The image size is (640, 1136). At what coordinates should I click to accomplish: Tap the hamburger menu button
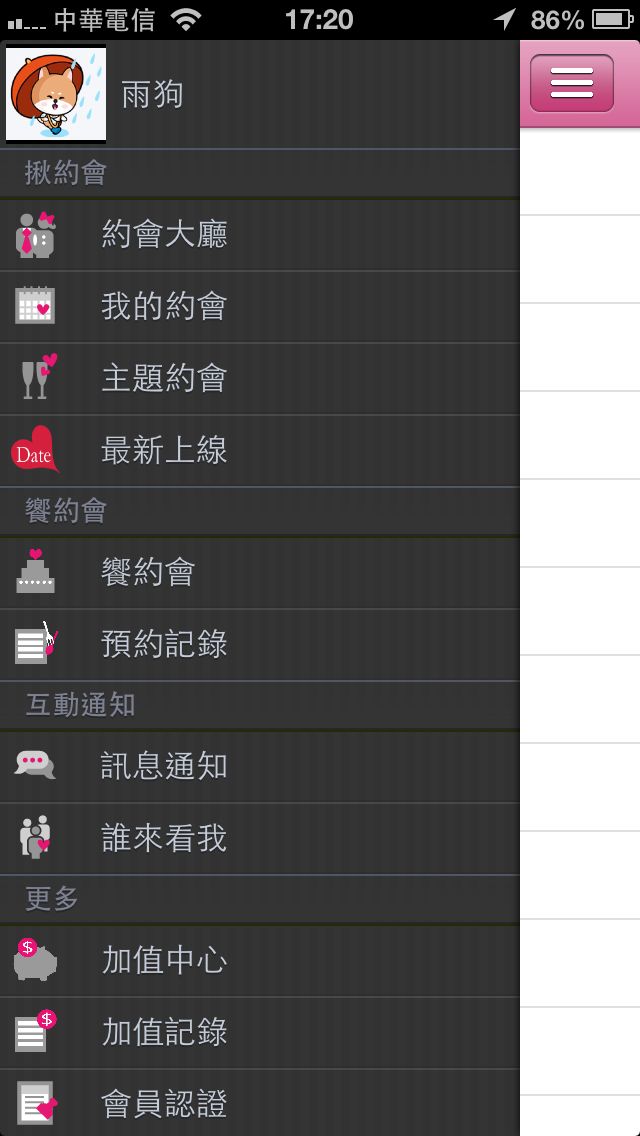[572, 83]
